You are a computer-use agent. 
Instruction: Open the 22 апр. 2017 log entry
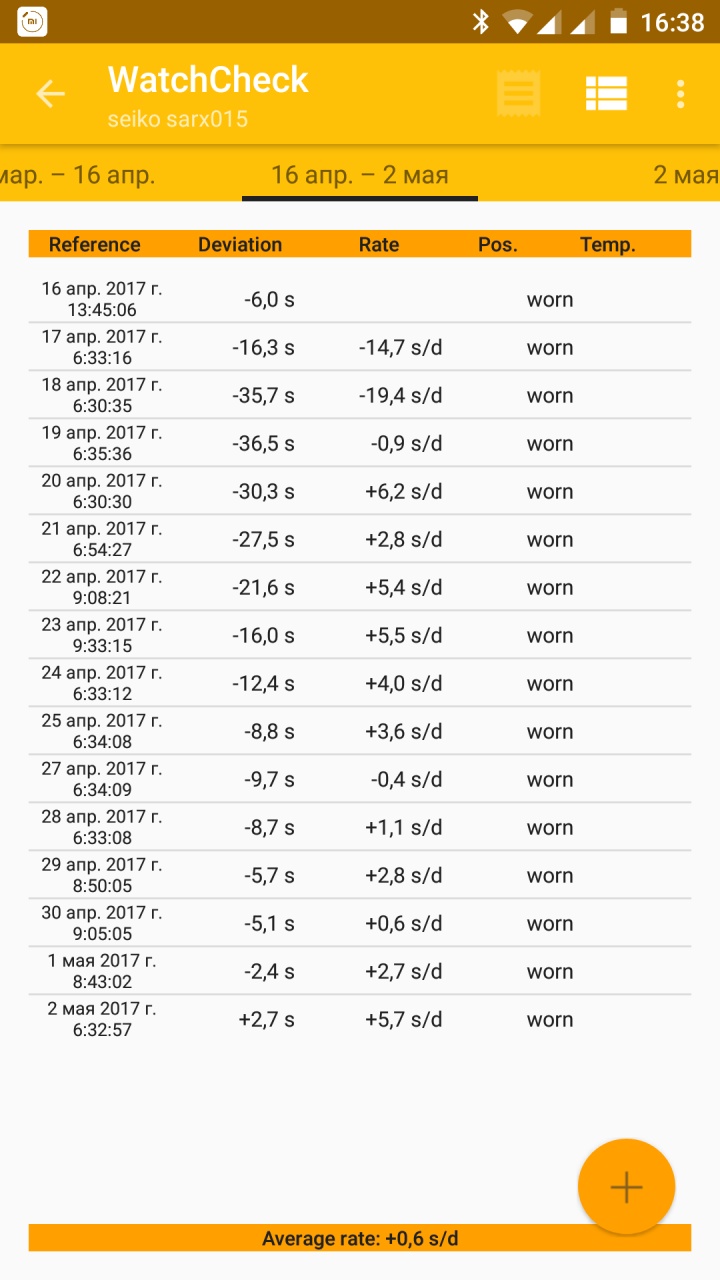coord(360,587)
